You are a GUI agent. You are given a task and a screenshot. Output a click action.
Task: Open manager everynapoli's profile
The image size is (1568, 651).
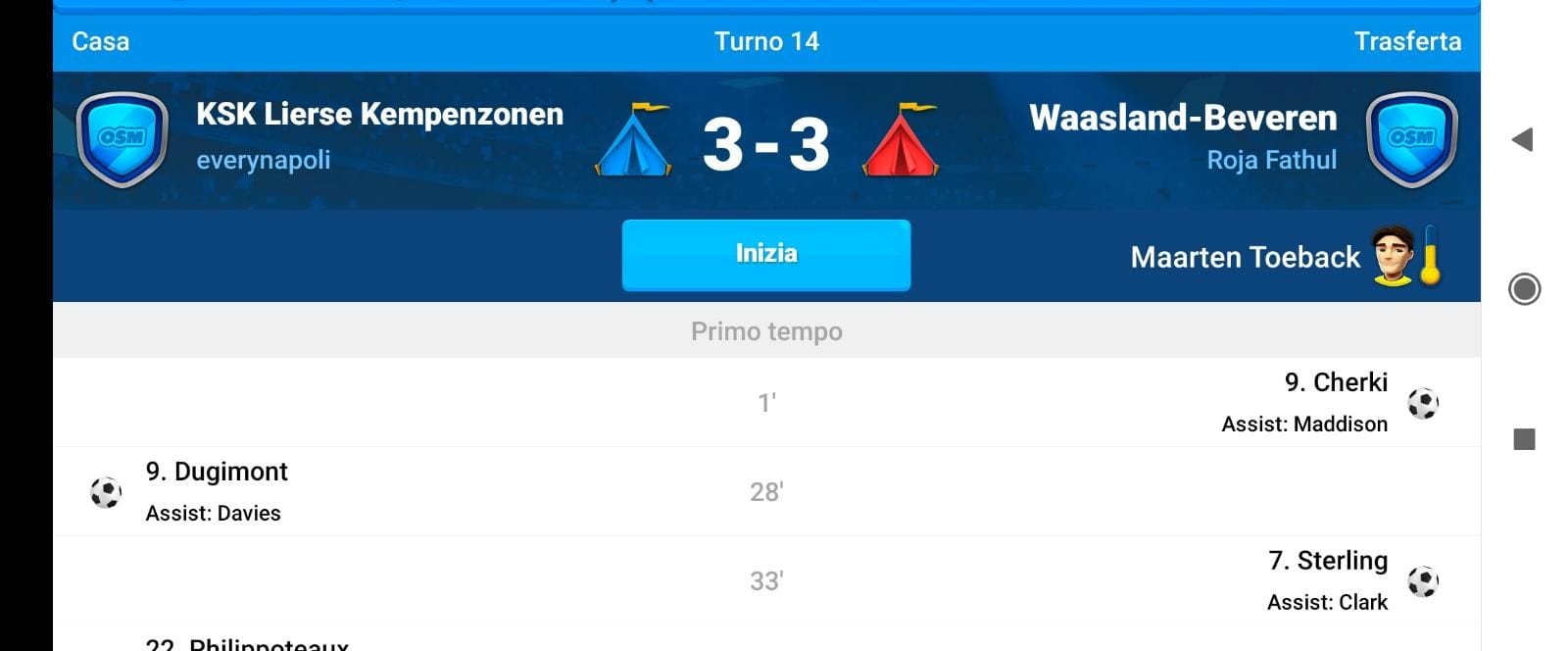263,160
